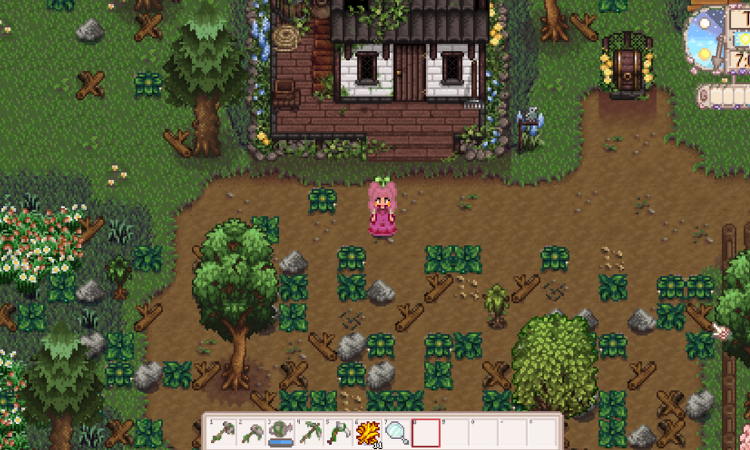Equip the scythe in toolbar slot 5

click(x=338, y=434)
